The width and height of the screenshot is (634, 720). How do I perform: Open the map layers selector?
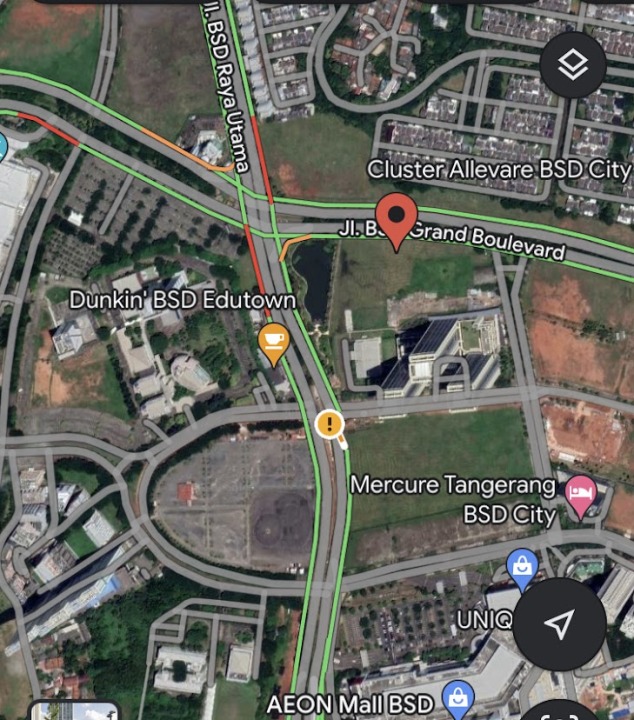[573, 65]
